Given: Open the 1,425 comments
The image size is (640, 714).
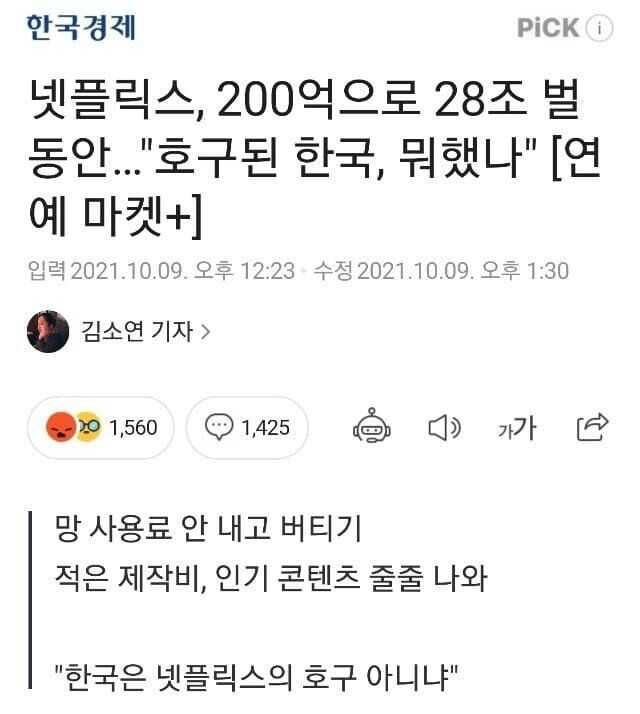Looking at the screenshot, I should (246, 428).
